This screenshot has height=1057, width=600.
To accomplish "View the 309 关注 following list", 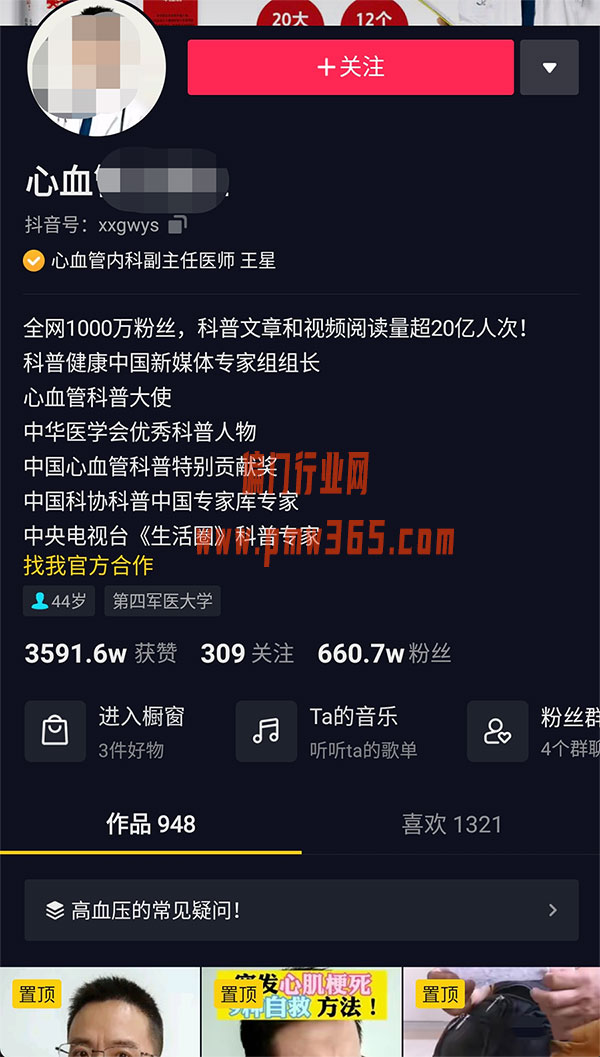I will [x=247, y=654].
